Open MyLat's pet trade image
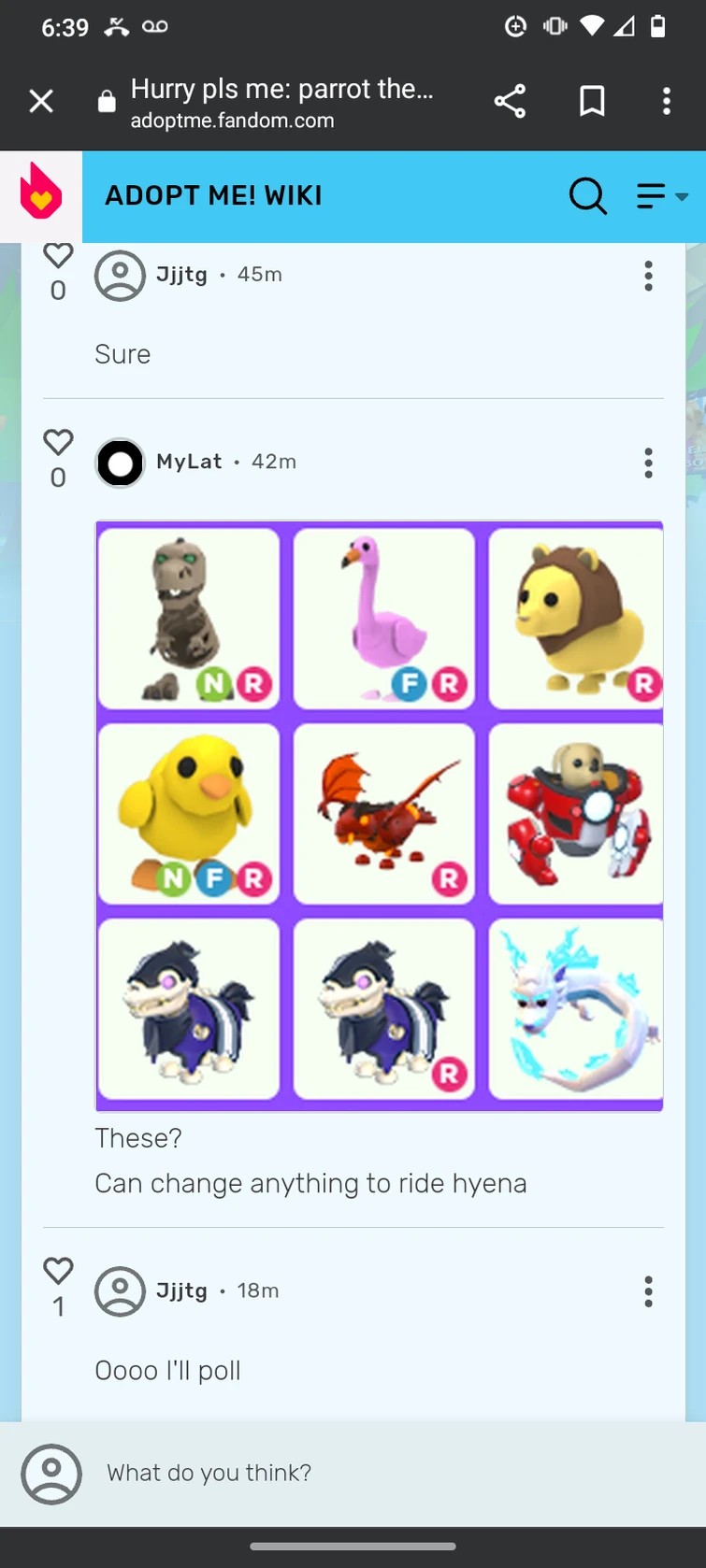Image resolution: width=706 pixels, height=1568 pixels. [379, 816]
